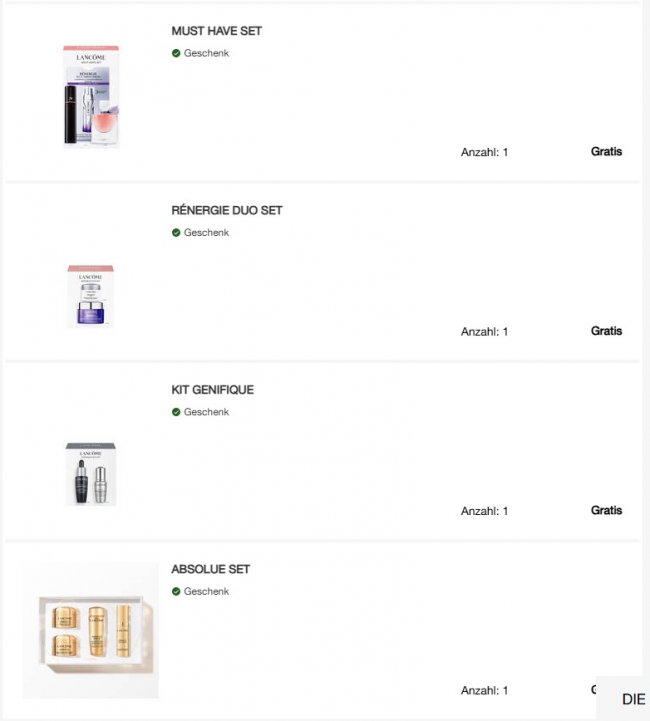The height and width of the screenshot is (721, 650).
Task: Open the MUST HAVE SET gift item
Action: tap(216, 31)
